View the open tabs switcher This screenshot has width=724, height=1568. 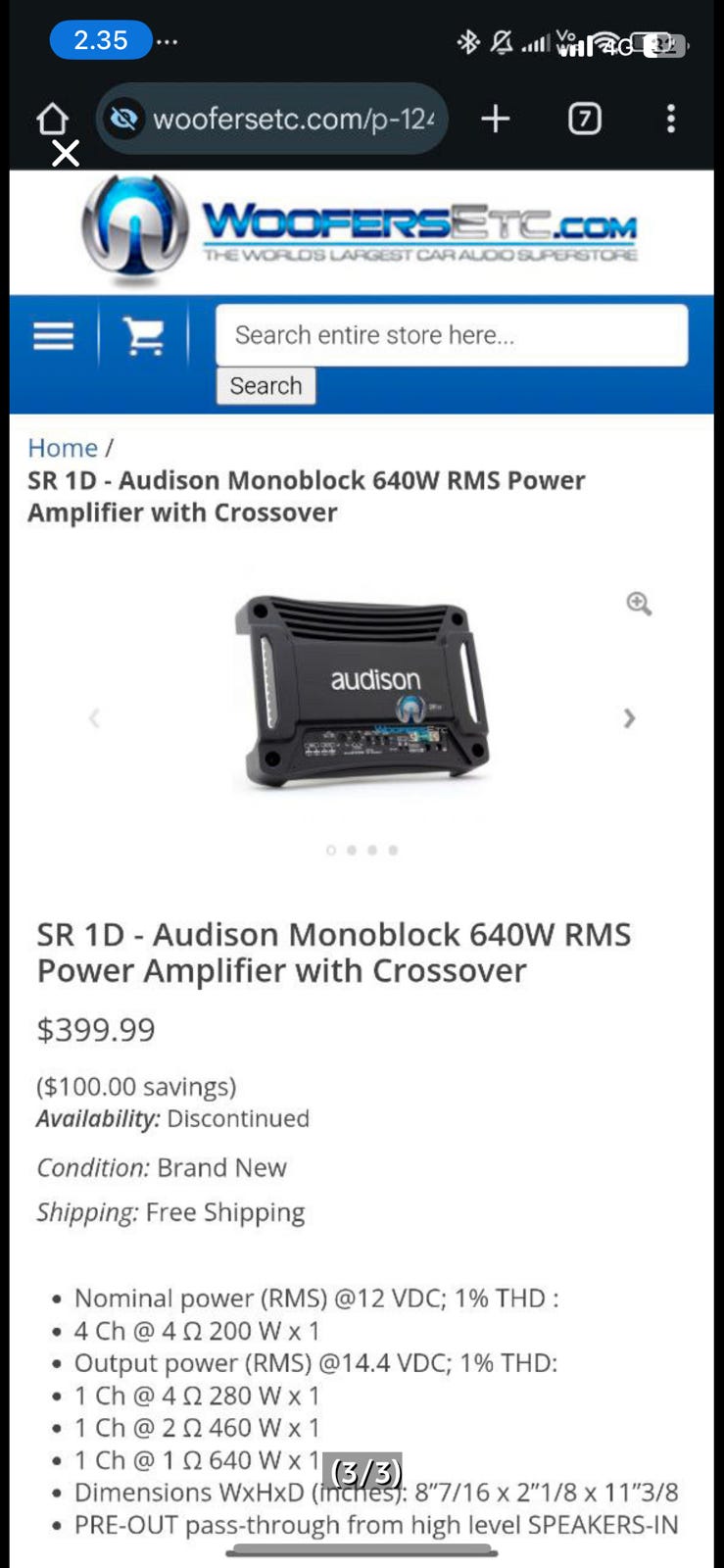(x=584, y=120)
